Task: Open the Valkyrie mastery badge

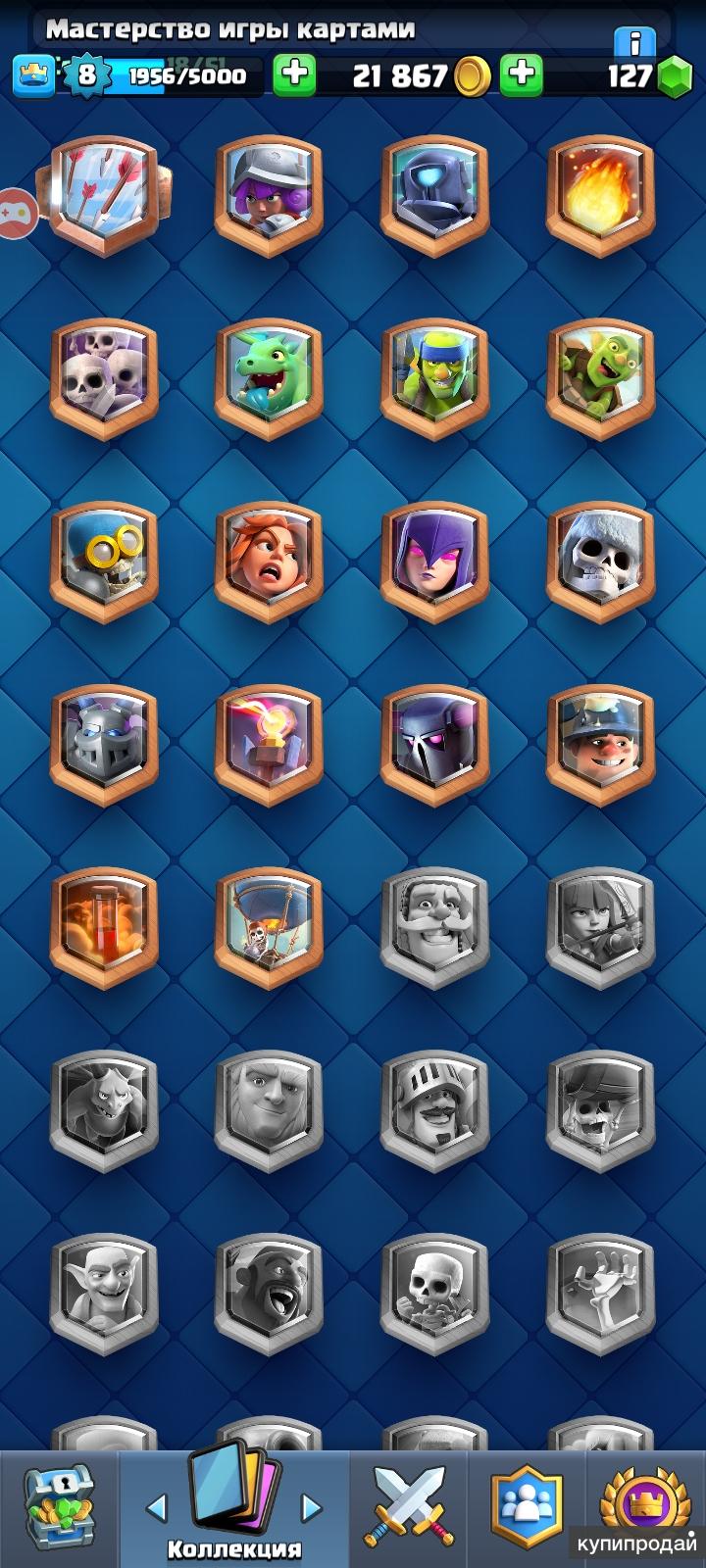Action: tap(269, 561)
